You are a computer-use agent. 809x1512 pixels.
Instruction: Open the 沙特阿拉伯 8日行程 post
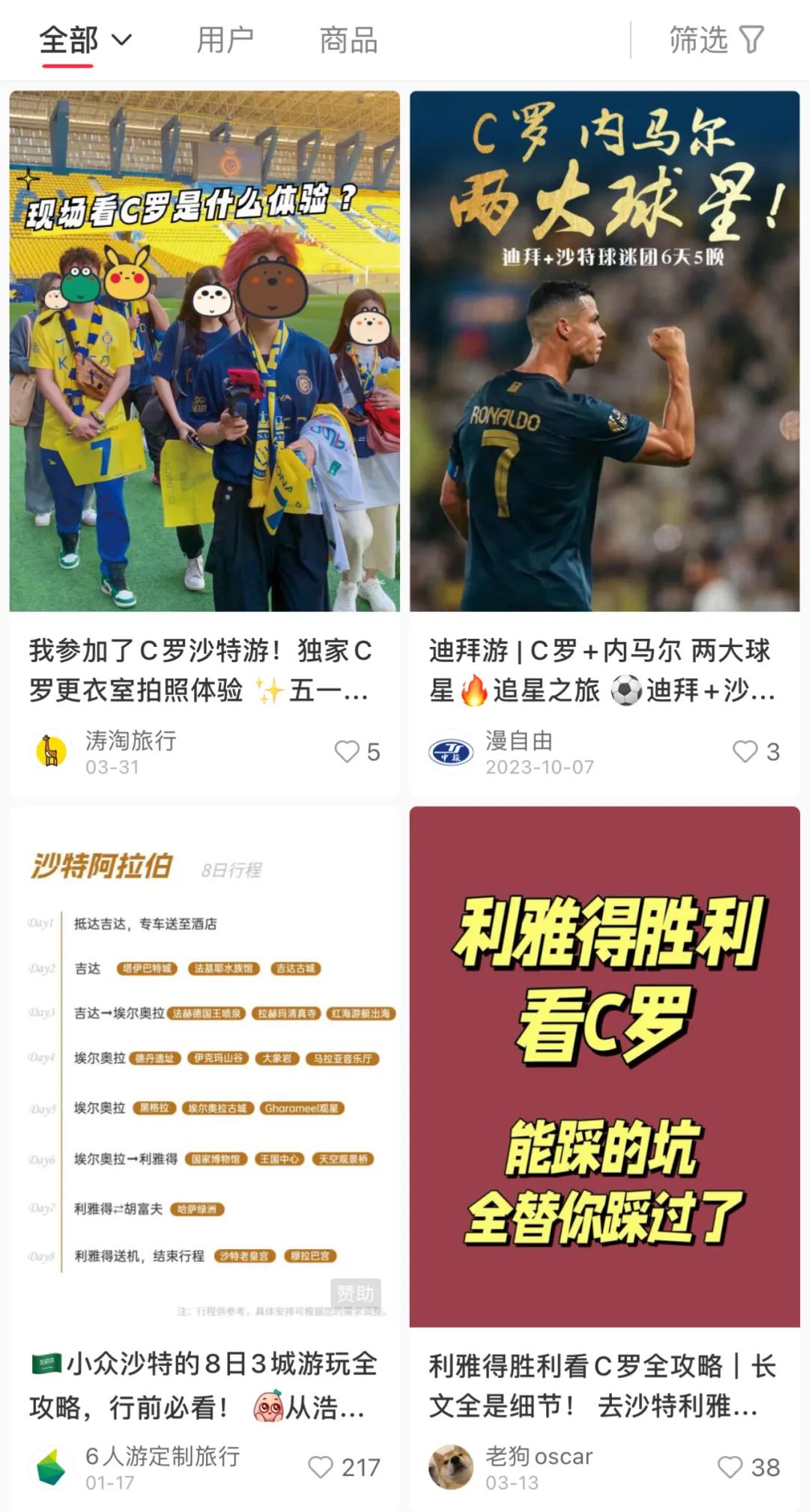204,1066
